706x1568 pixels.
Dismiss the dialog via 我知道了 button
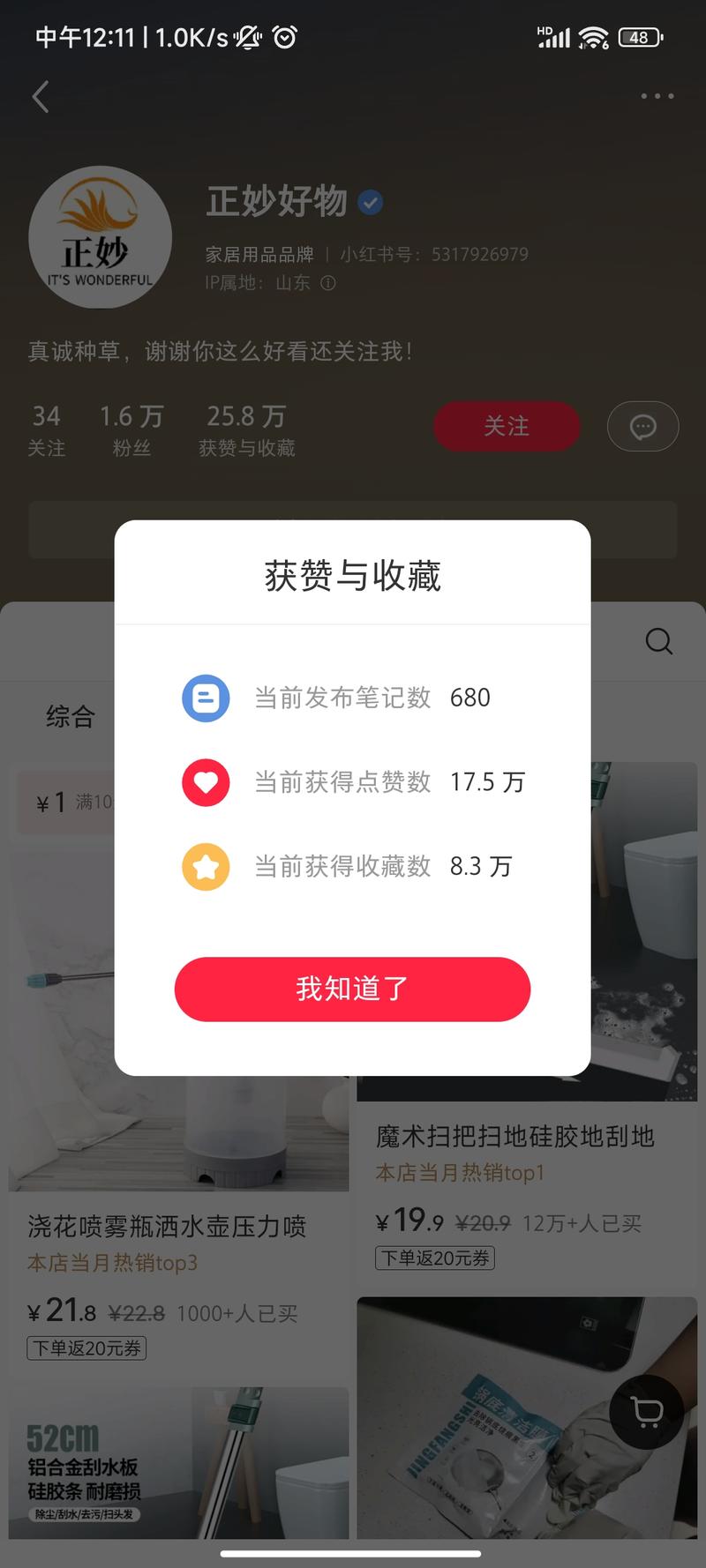[352, 989]
